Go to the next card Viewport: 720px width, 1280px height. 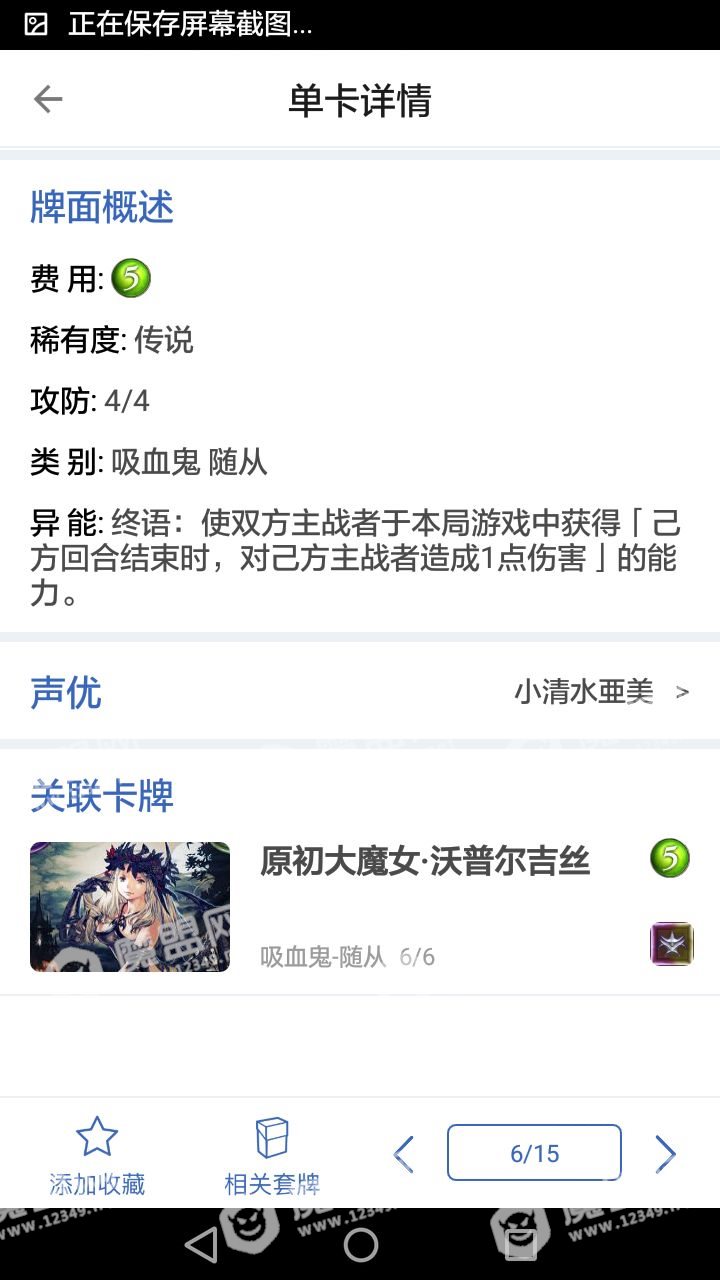(x=665, y=1154)
